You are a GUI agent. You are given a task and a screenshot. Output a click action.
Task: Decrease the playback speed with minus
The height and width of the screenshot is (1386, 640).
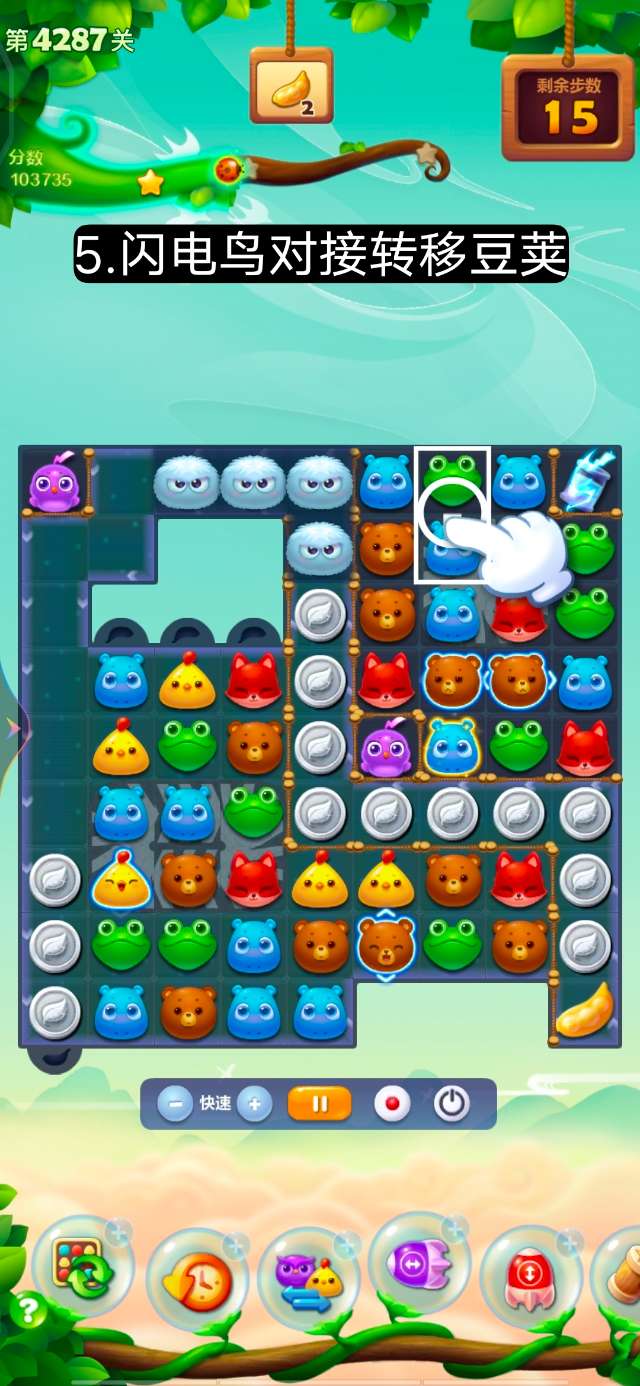(175, 1104)
